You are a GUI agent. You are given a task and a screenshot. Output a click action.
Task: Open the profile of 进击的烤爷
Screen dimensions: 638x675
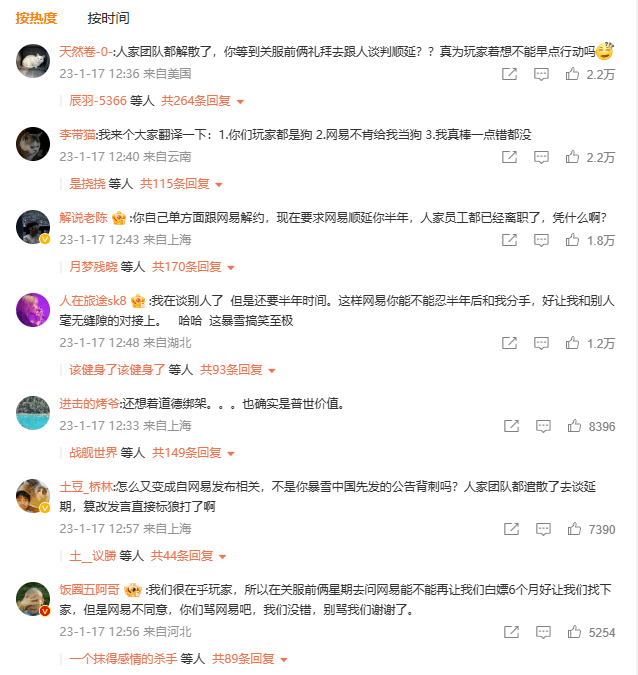point(89,404)
